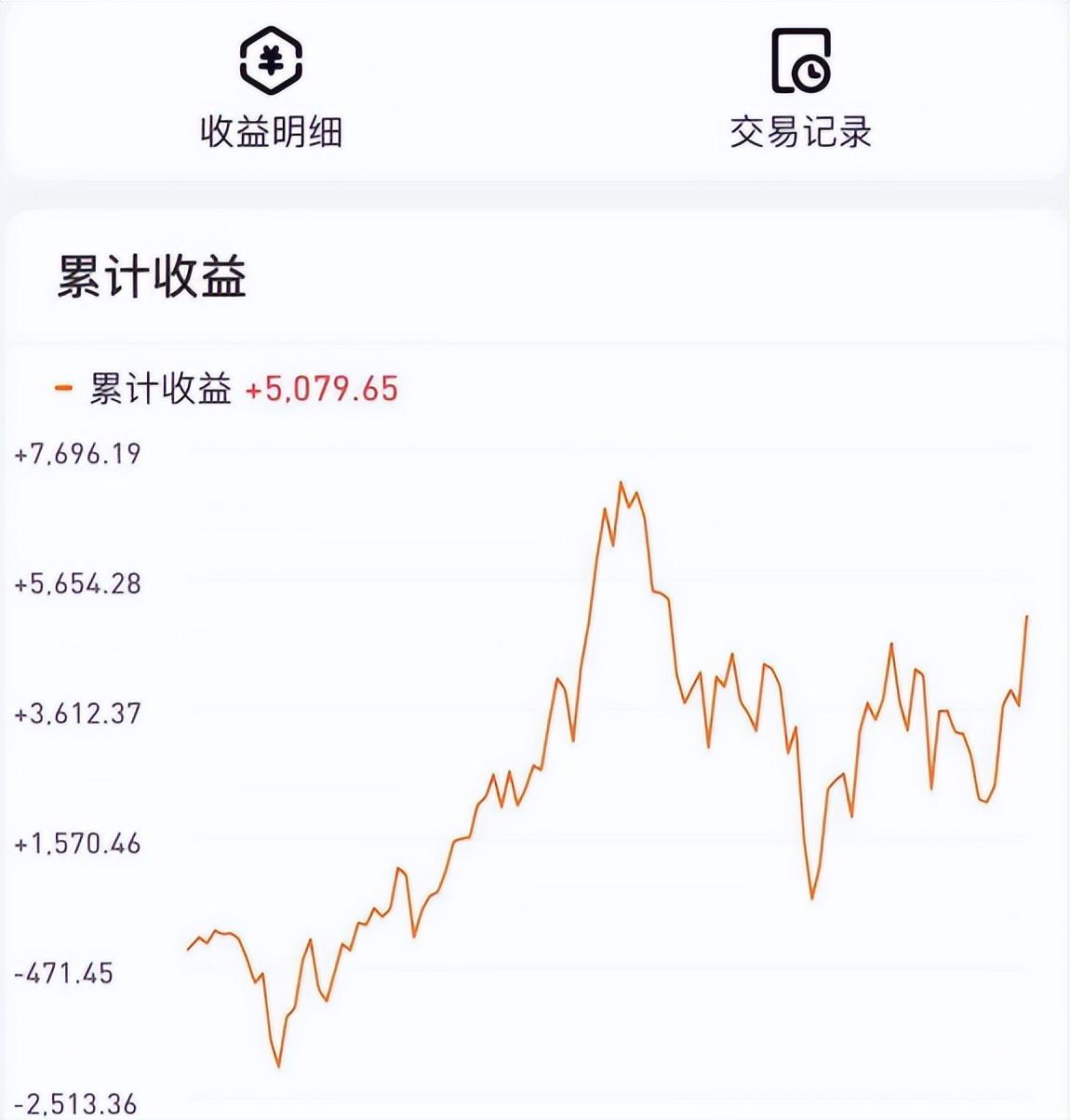Screen dimensions: 1070x1120
Task: Open 收益明细 earnings details
Action: pos(271,89)
